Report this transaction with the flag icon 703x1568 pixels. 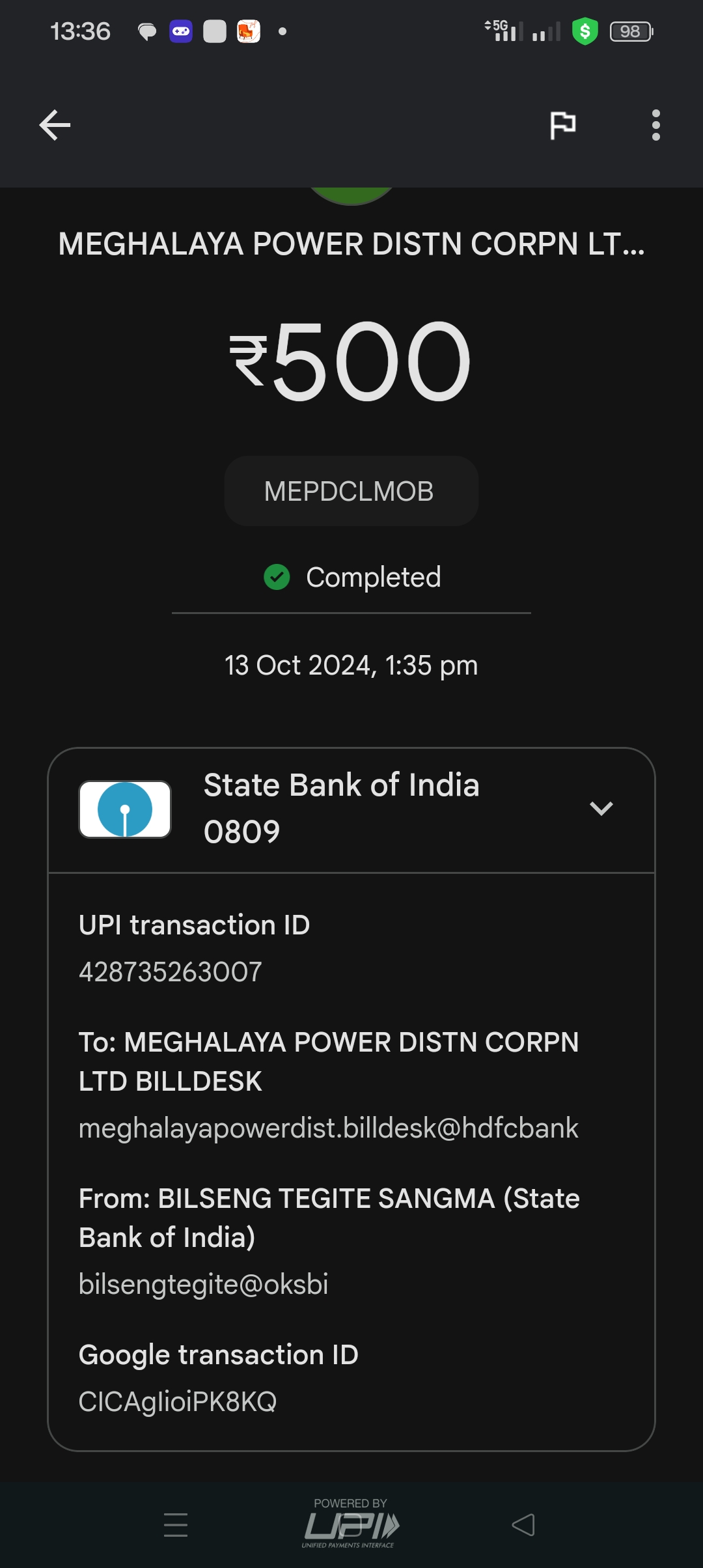[x=562, y=125]
